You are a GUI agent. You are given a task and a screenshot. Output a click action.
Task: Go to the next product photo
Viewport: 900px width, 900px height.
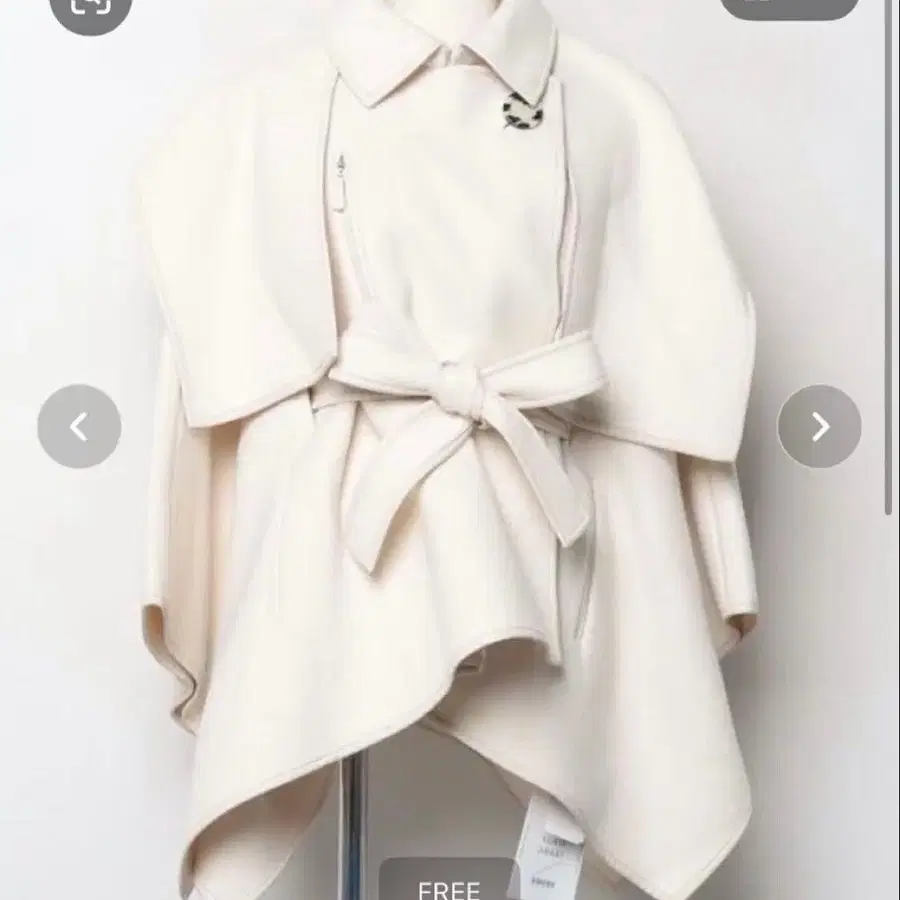[819, 427]
